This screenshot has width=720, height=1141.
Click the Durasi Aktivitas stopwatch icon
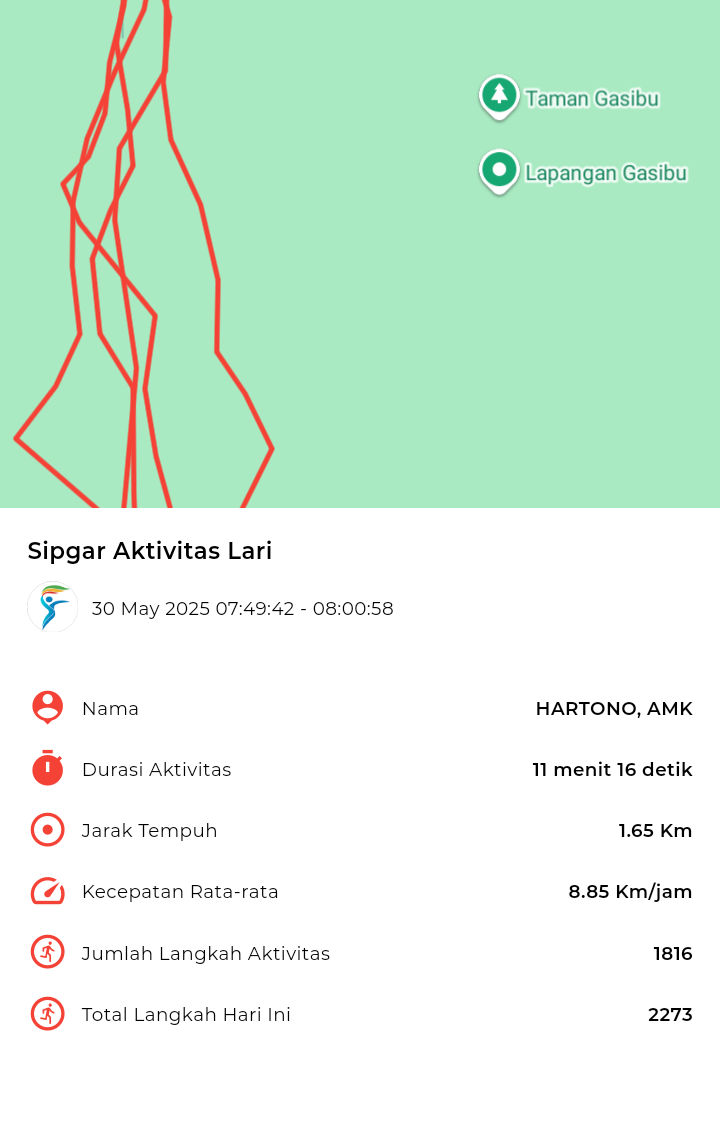[x=47, y=769]
